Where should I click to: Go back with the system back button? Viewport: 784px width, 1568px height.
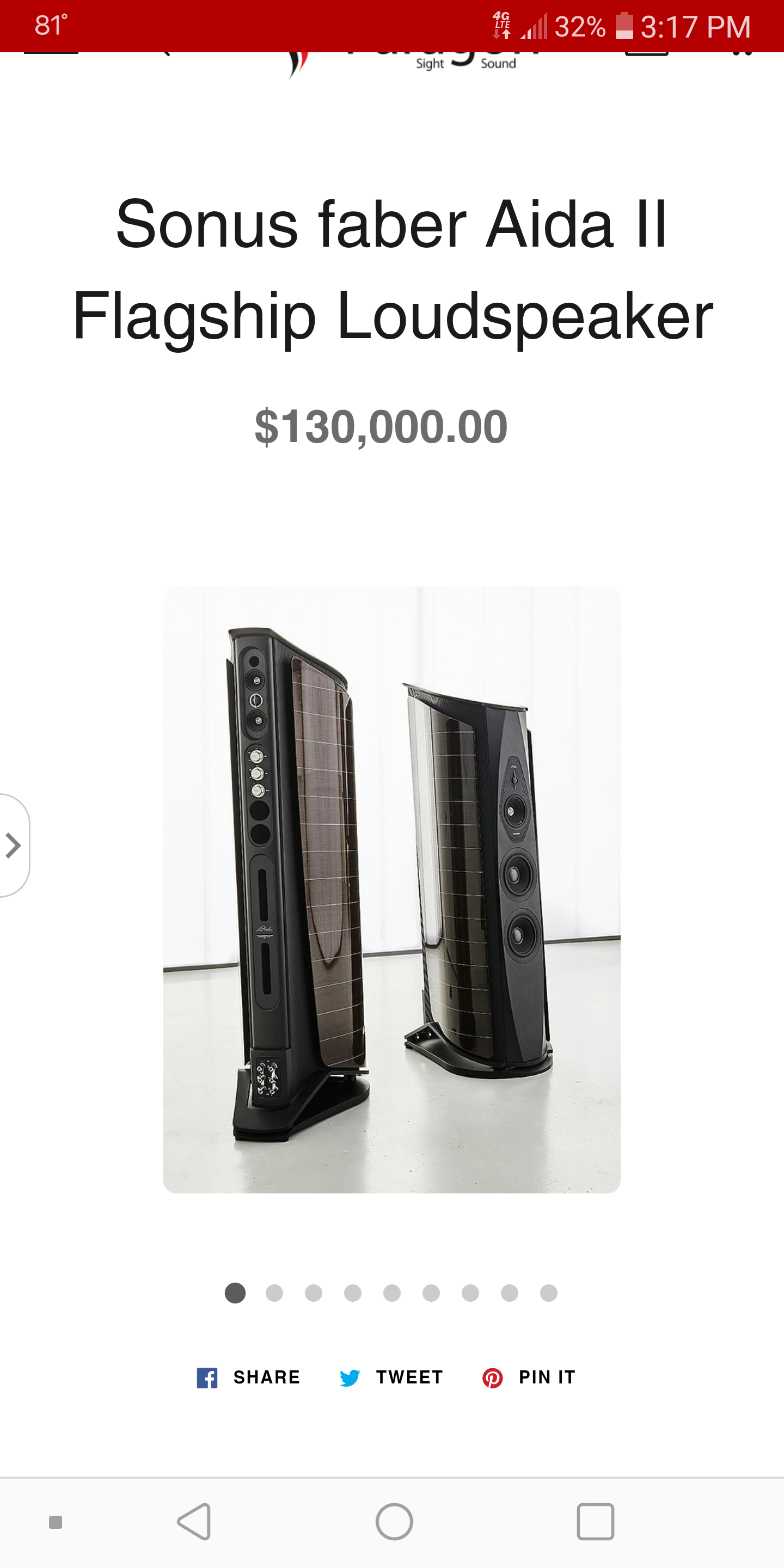click(x=195, y=1522)
